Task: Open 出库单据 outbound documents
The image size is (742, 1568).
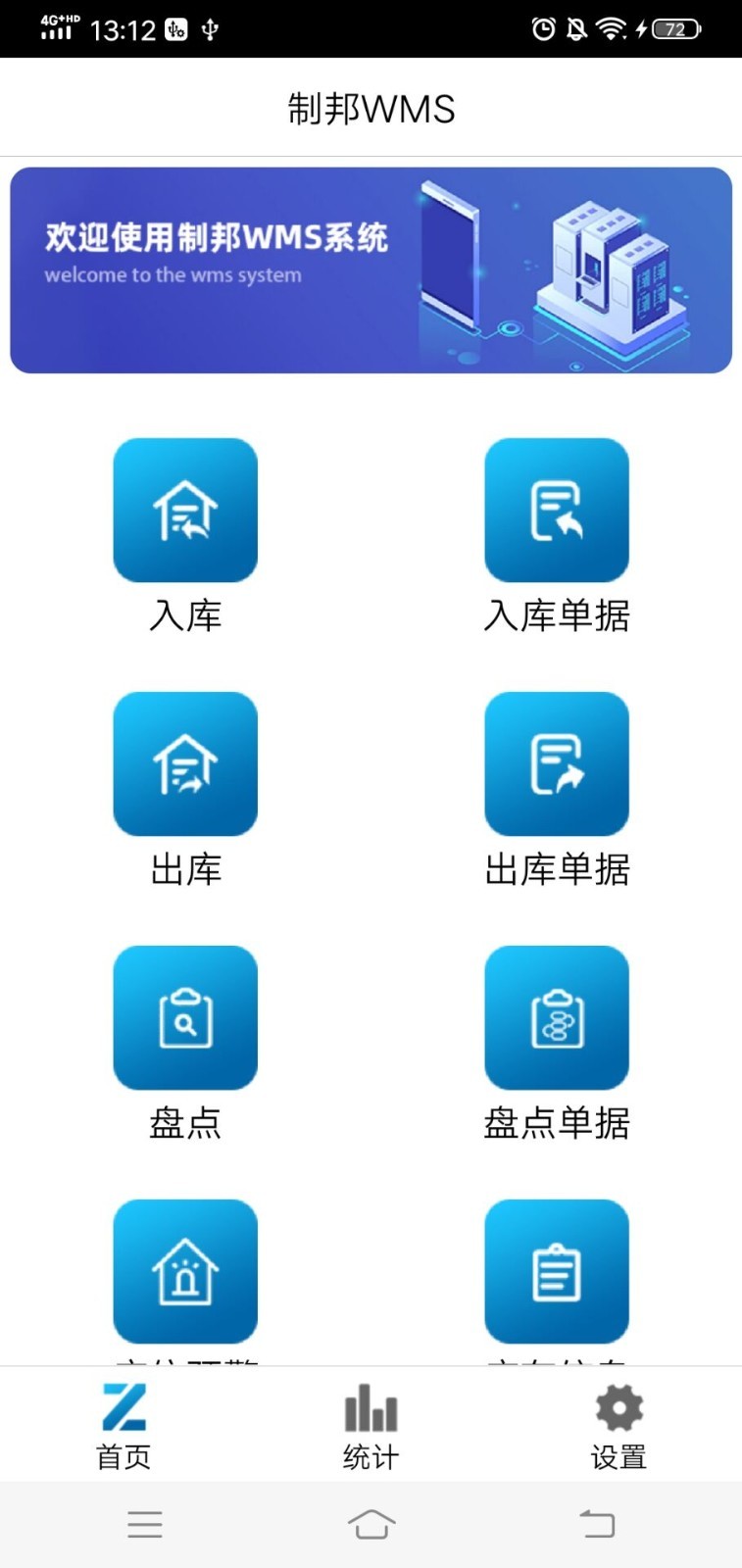Action: point(557,764)
